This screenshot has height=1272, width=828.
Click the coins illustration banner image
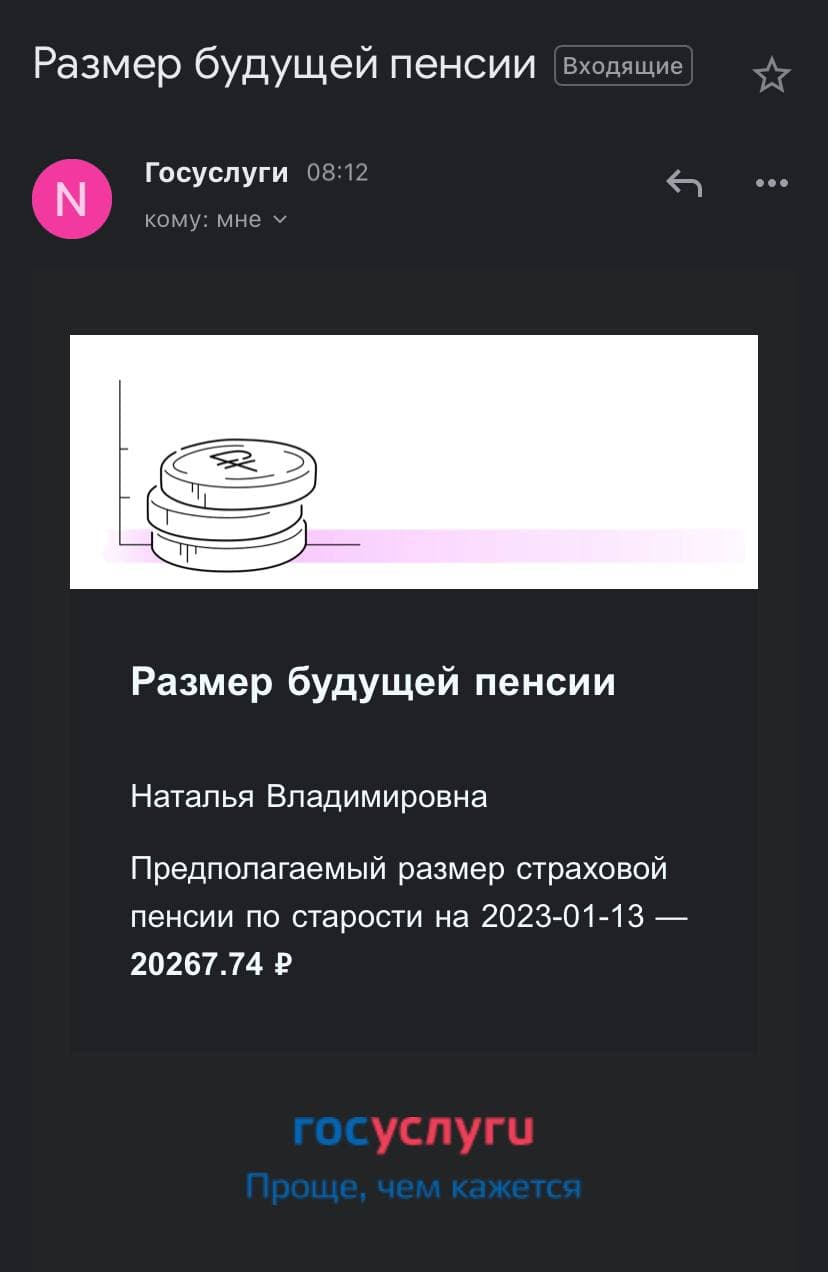click(x=413, y=461)
